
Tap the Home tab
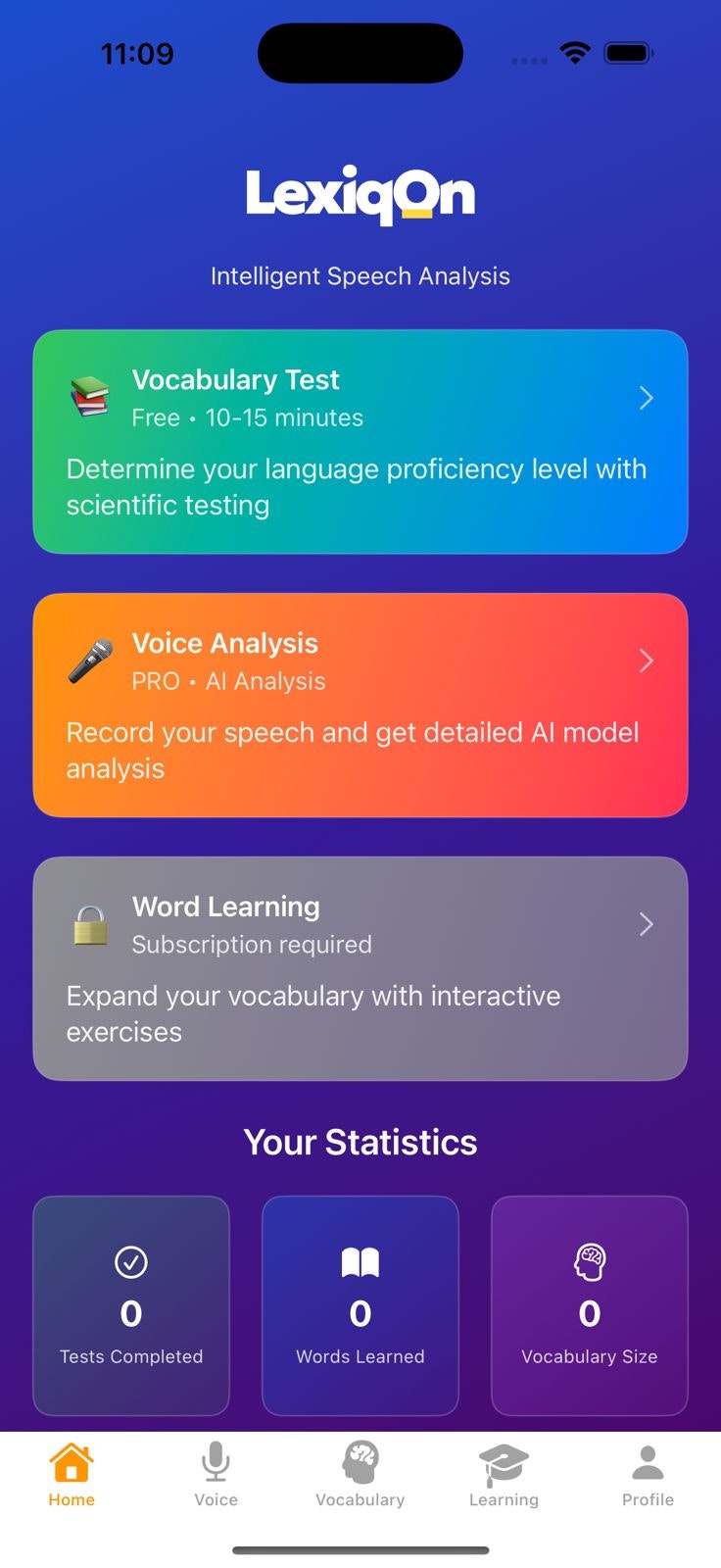(72, 1475)
